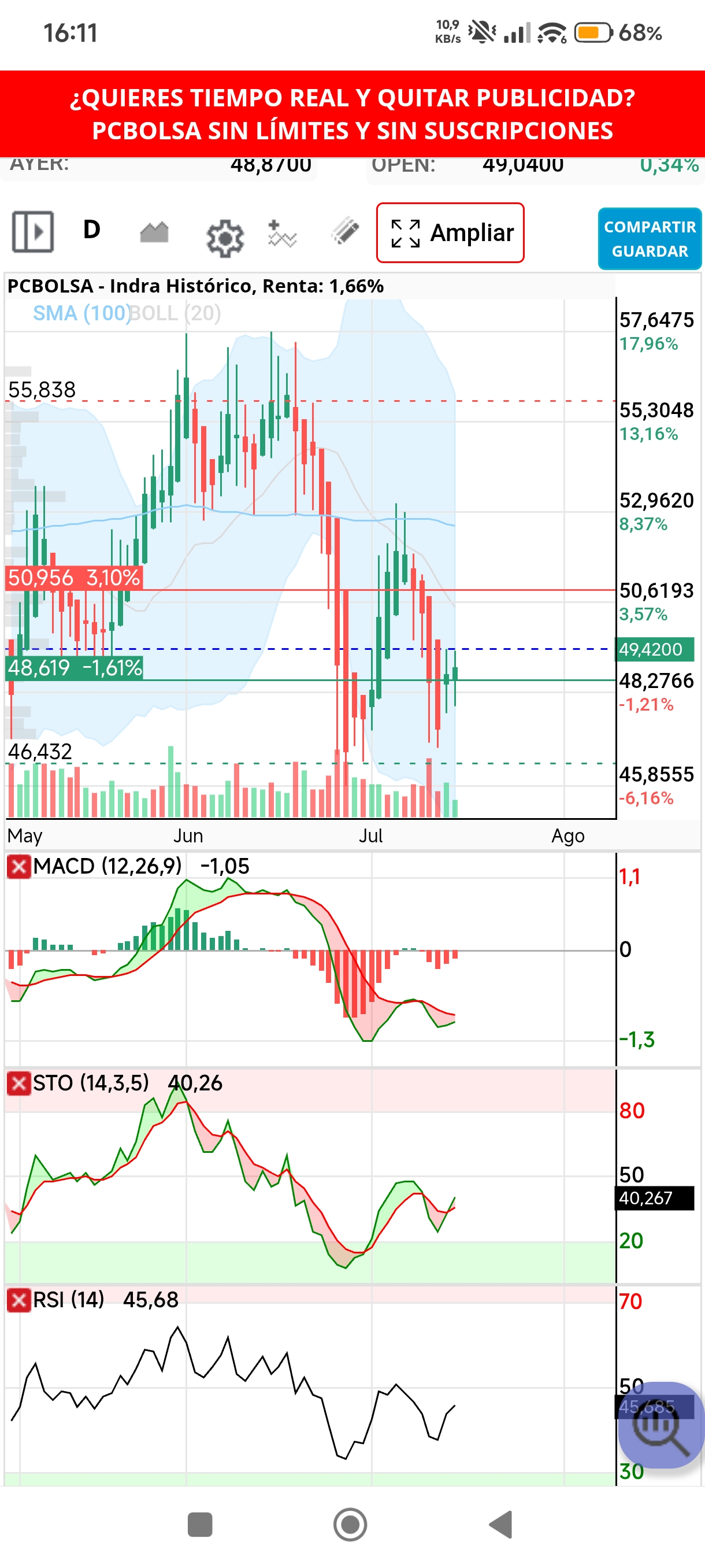
Task: Remove the STO indicator
Action: (18, 1083)
